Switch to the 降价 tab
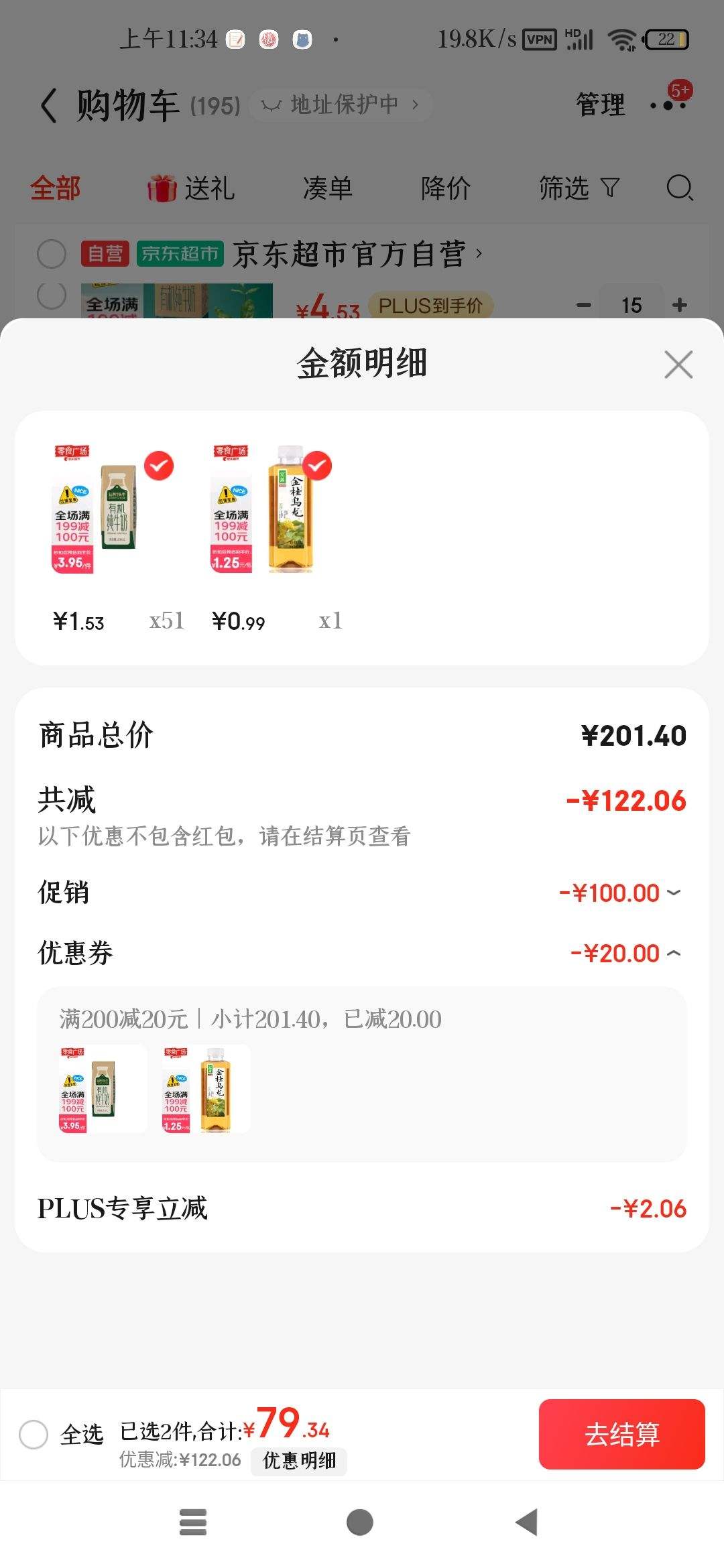This screenshot has height=1568, width=724. click(446, 188)
